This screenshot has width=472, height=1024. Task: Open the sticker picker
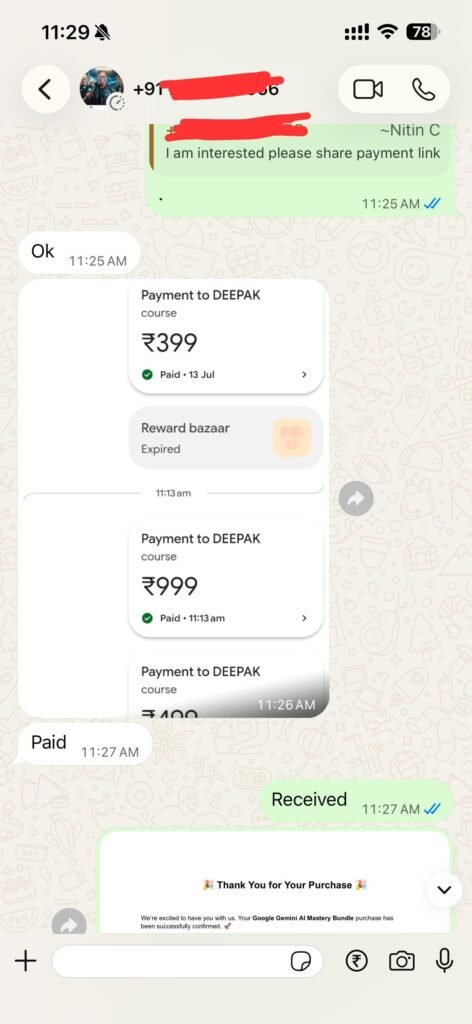point(301,961)
